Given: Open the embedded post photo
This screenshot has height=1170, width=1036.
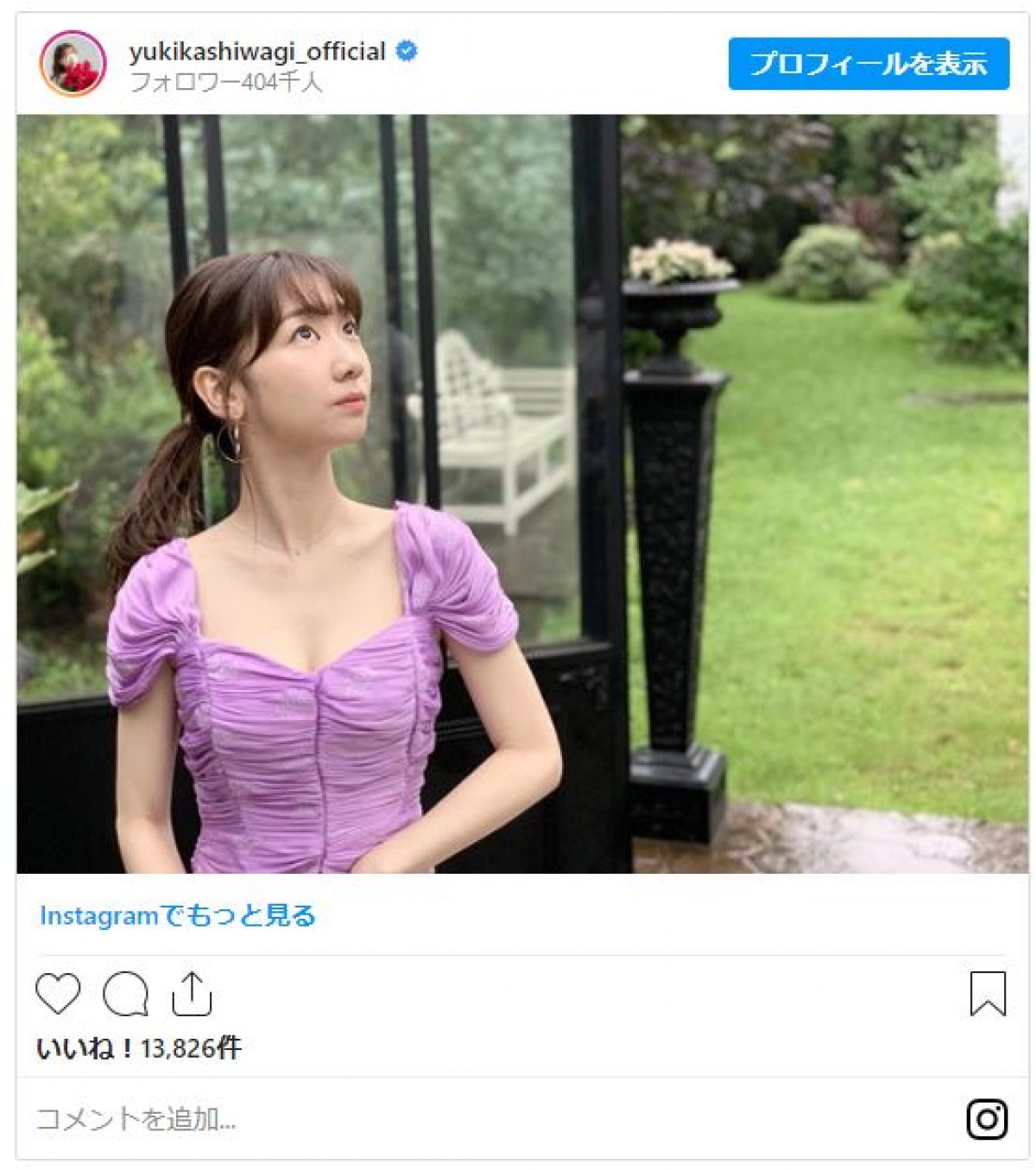Looking at the screenshot, I should point(521,494).
